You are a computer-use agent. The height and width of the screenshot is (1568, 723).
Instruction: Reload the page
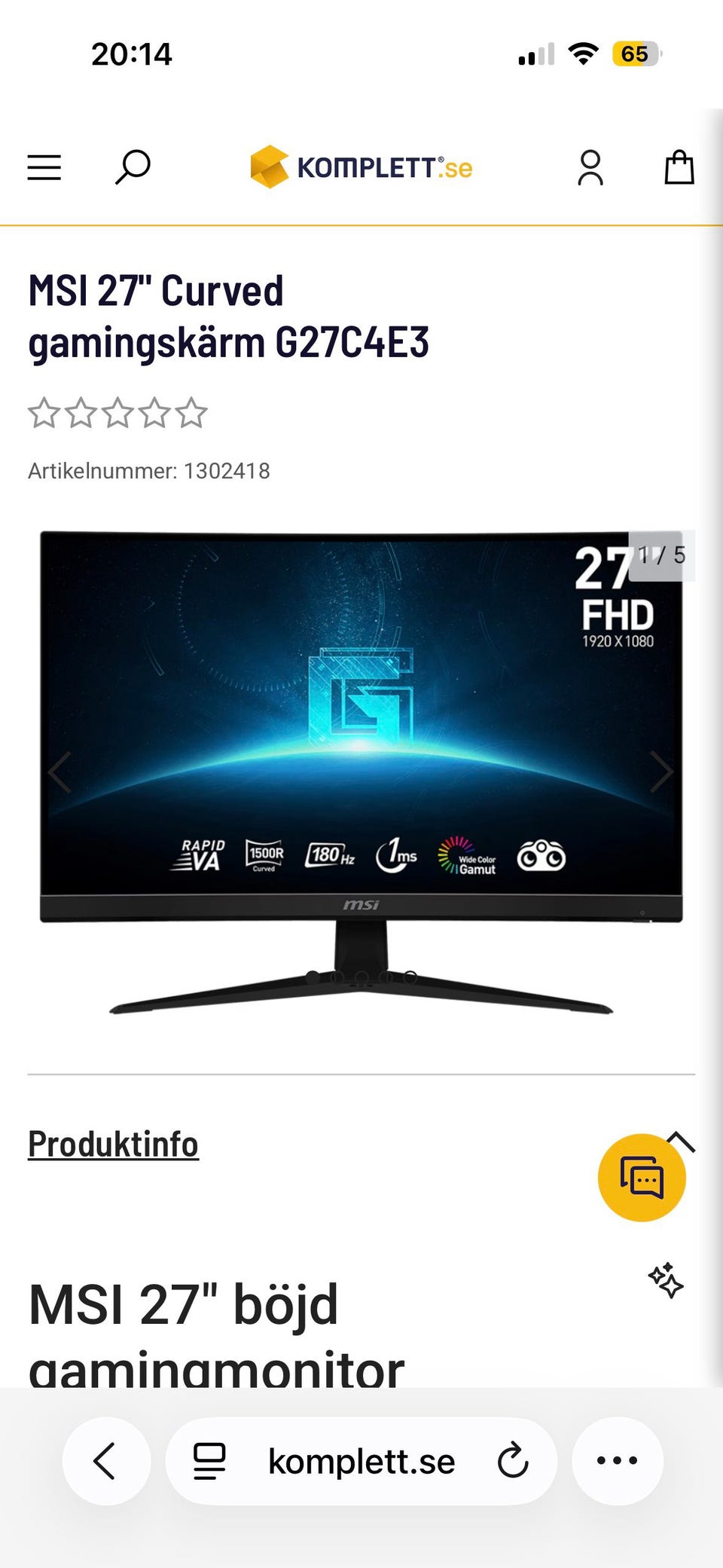point(514,1459)
